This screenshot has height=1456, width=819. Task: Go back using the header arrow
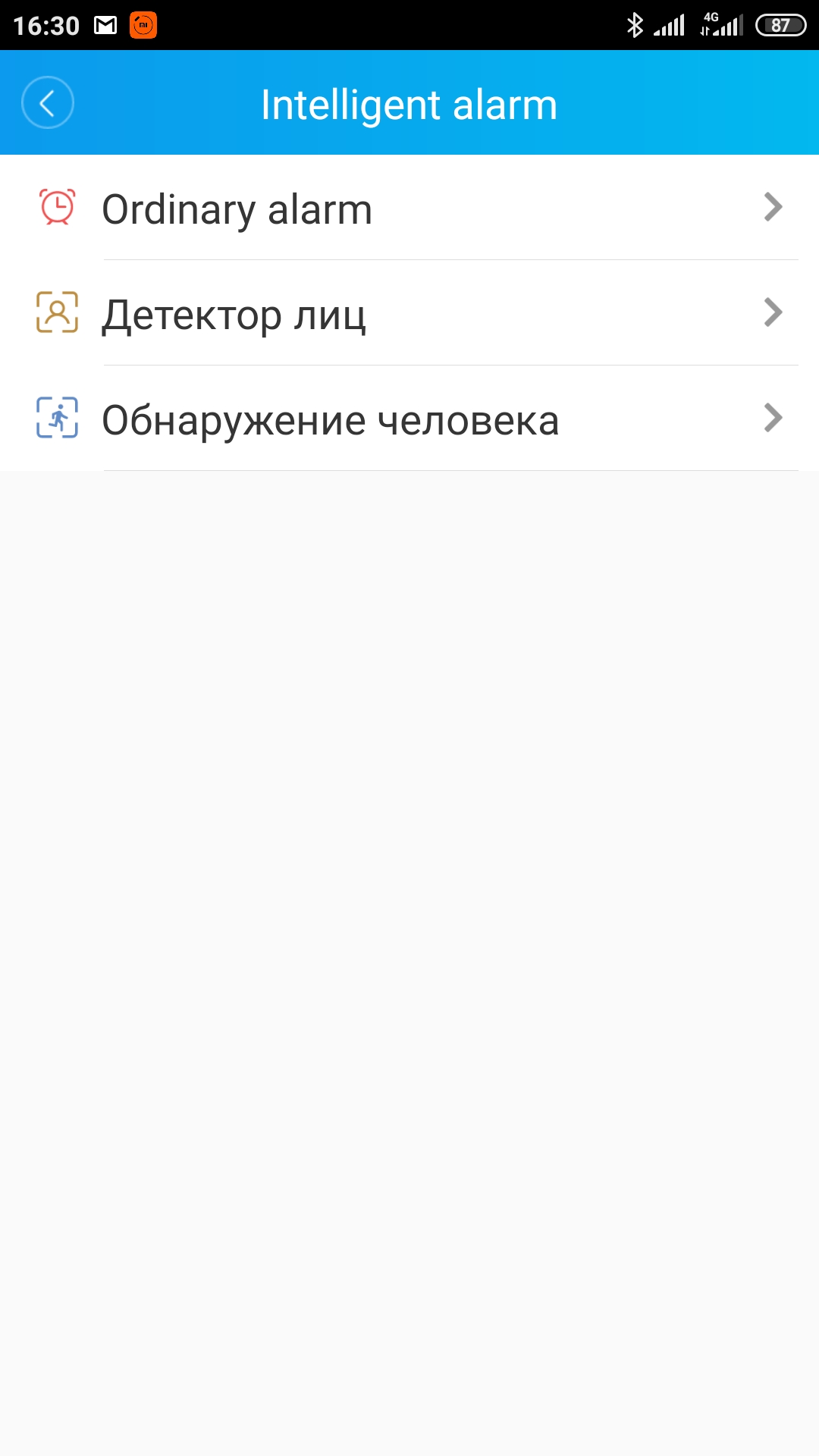point(48,103)
